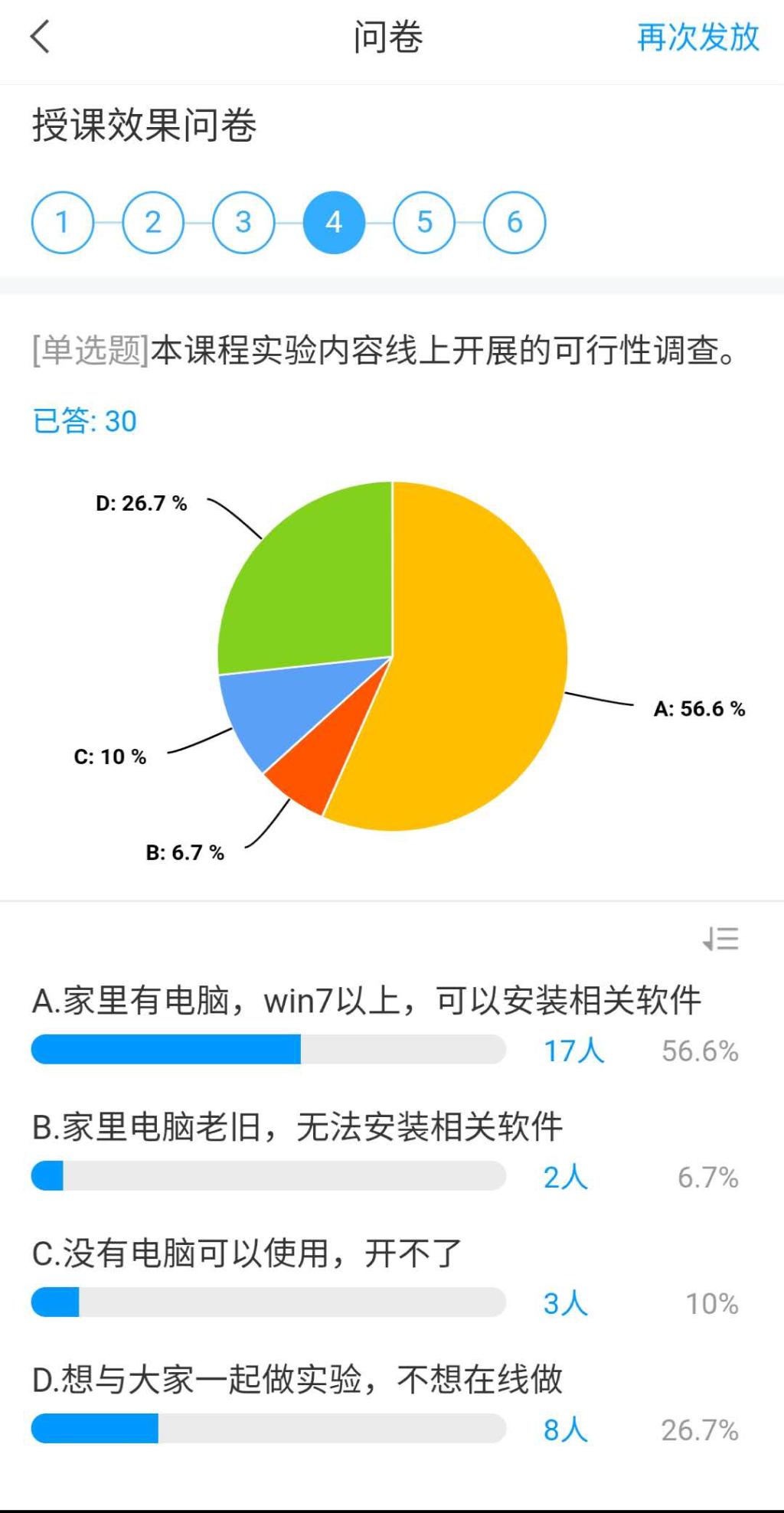View option B respondents (2人)
The height and width of the screenshot is (1513, 784).
pos(565,1177)
